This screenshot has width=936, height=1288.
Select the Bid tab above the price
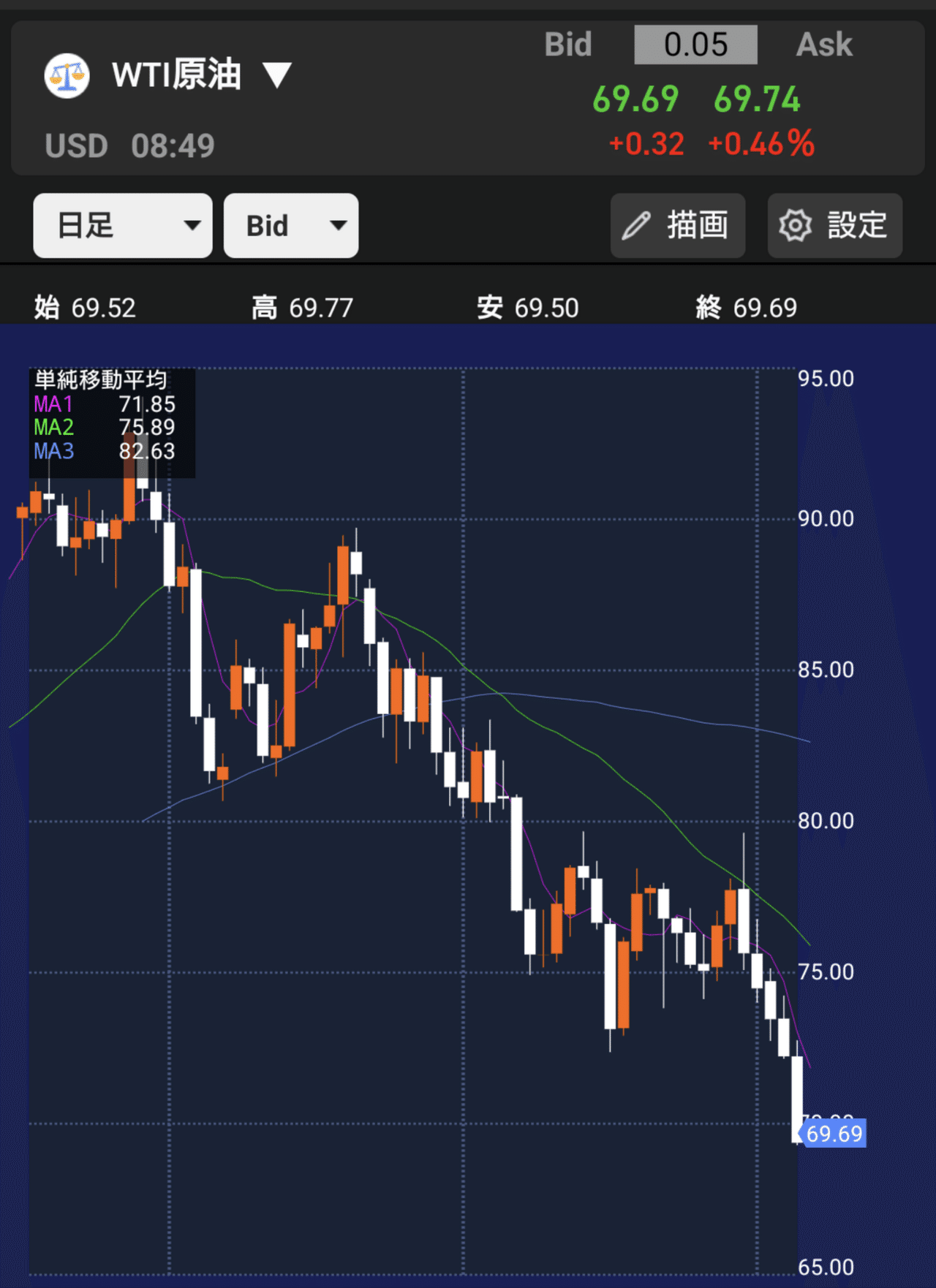click(x=568, y=44)
